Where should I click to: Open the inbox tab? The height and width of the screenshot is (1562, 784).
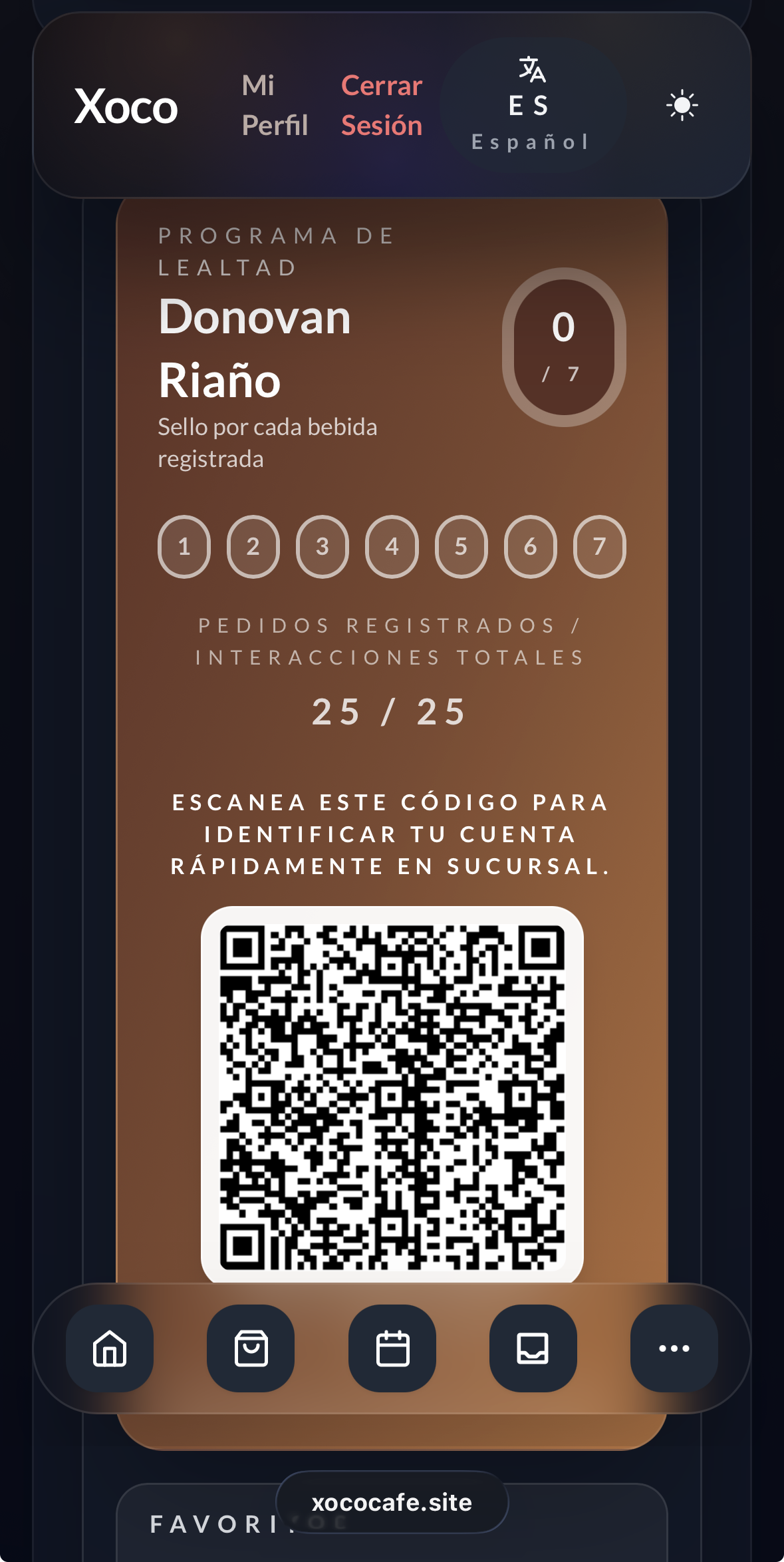coord(533,1348)
